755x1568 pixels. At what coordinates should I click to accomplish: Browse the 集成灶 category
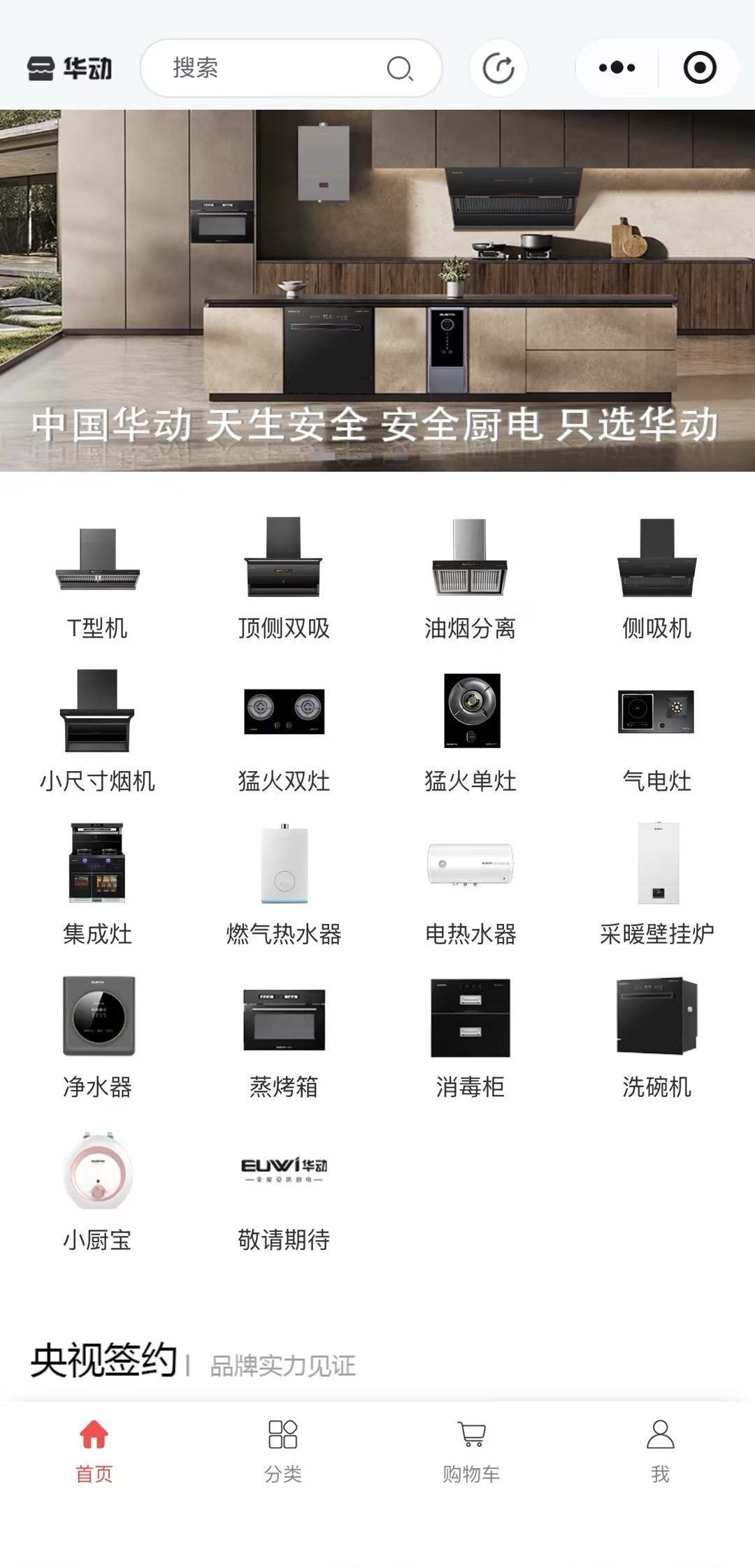point(97,884)
